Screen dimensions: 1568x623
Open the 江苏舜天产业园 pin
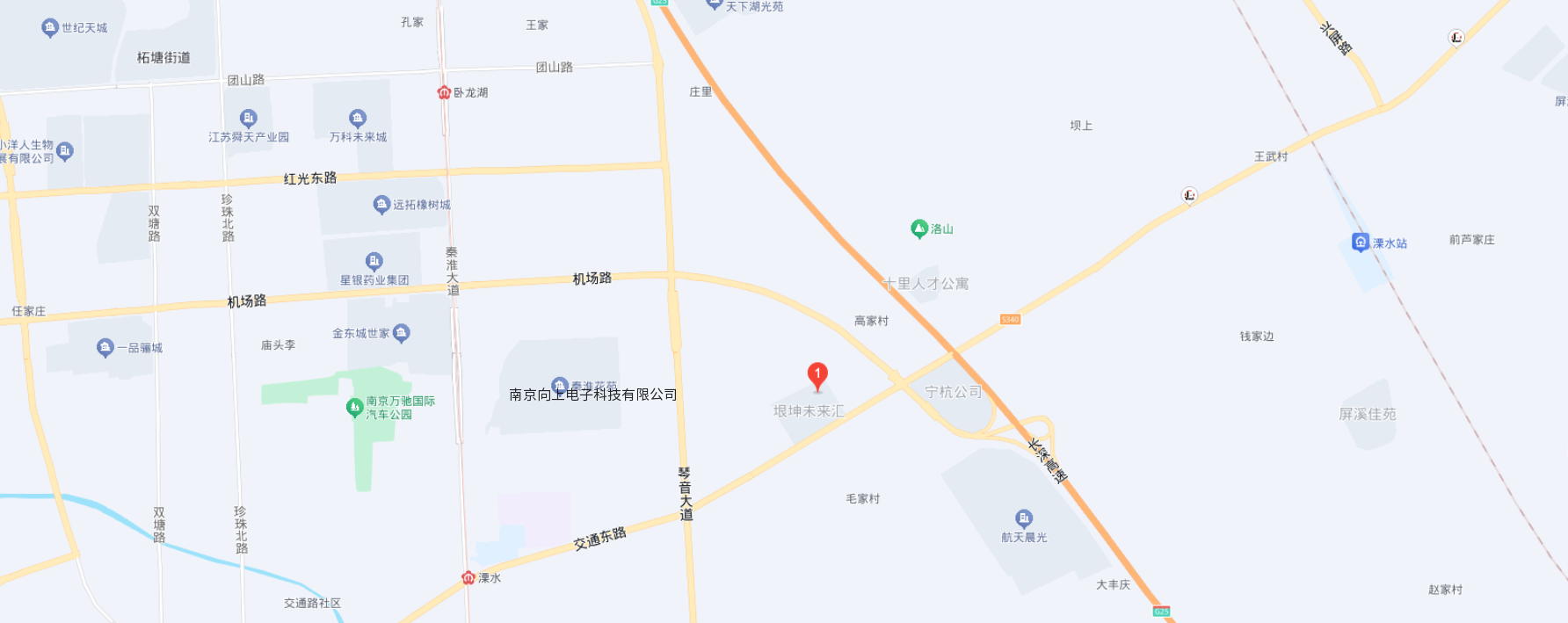pyautogui.click(x=249, y=118)
